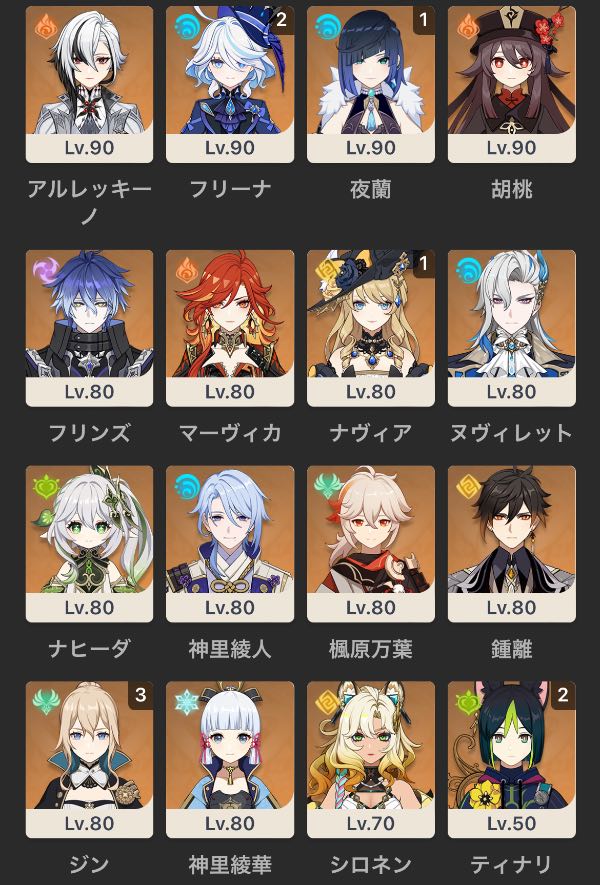Open 夜蘭's character details
Image resolution: width=600 pixels, height=885 pixels.
click(x=371, y=84)
